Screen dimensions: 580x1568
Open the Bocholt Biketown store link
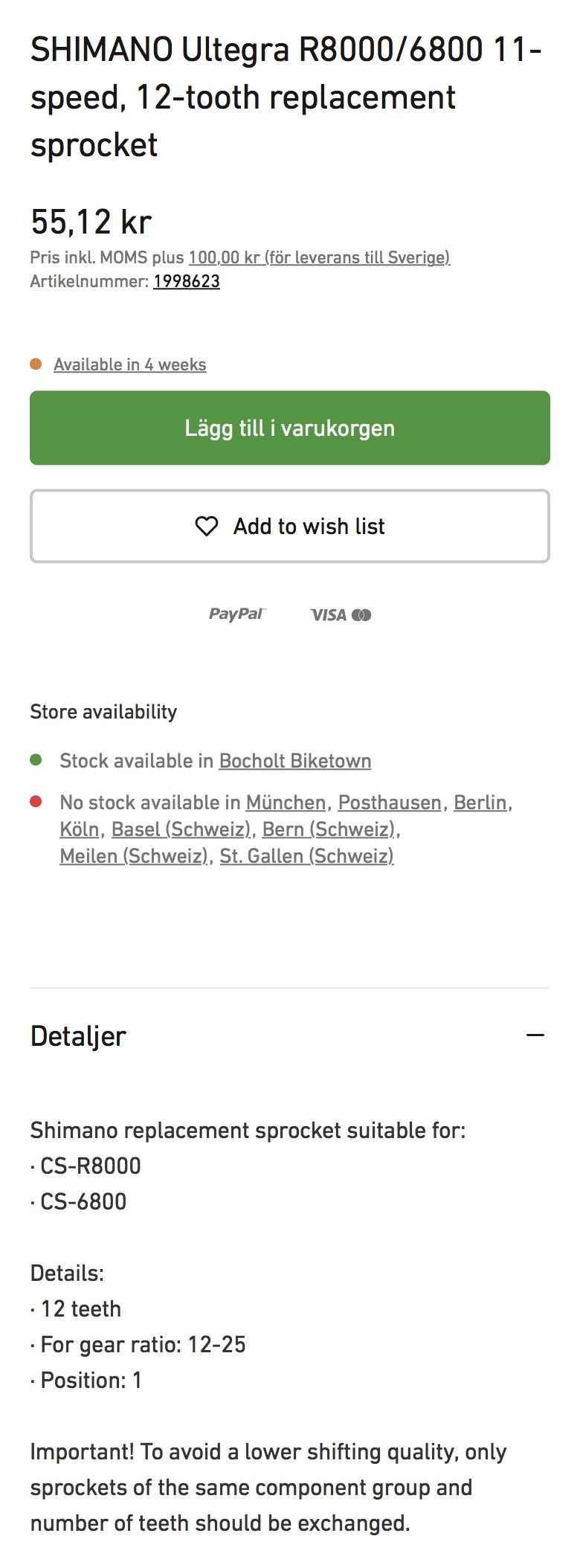pos(295,761)
